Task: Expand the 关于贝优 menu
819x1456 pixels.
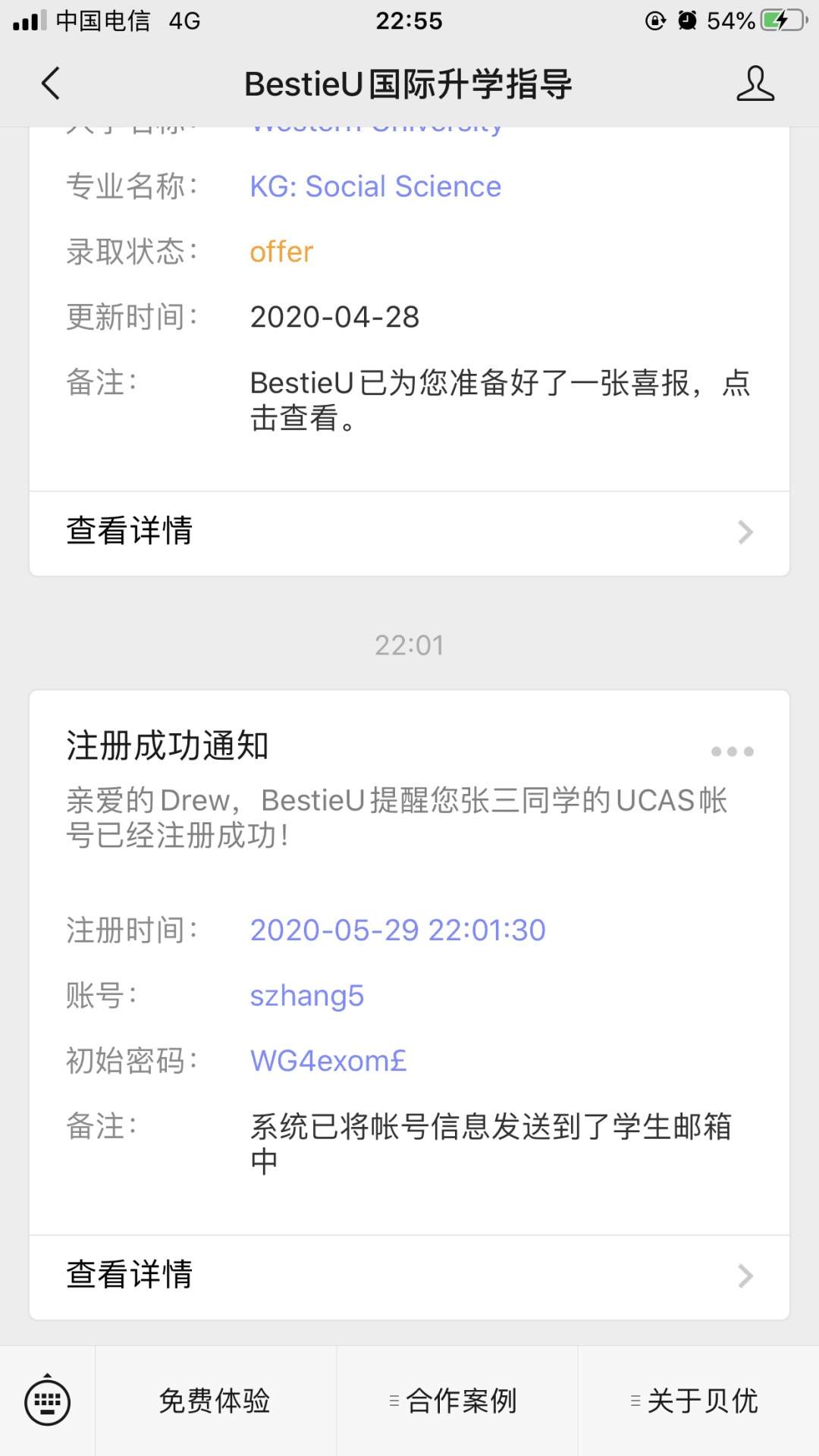Action: [698, 1401]
